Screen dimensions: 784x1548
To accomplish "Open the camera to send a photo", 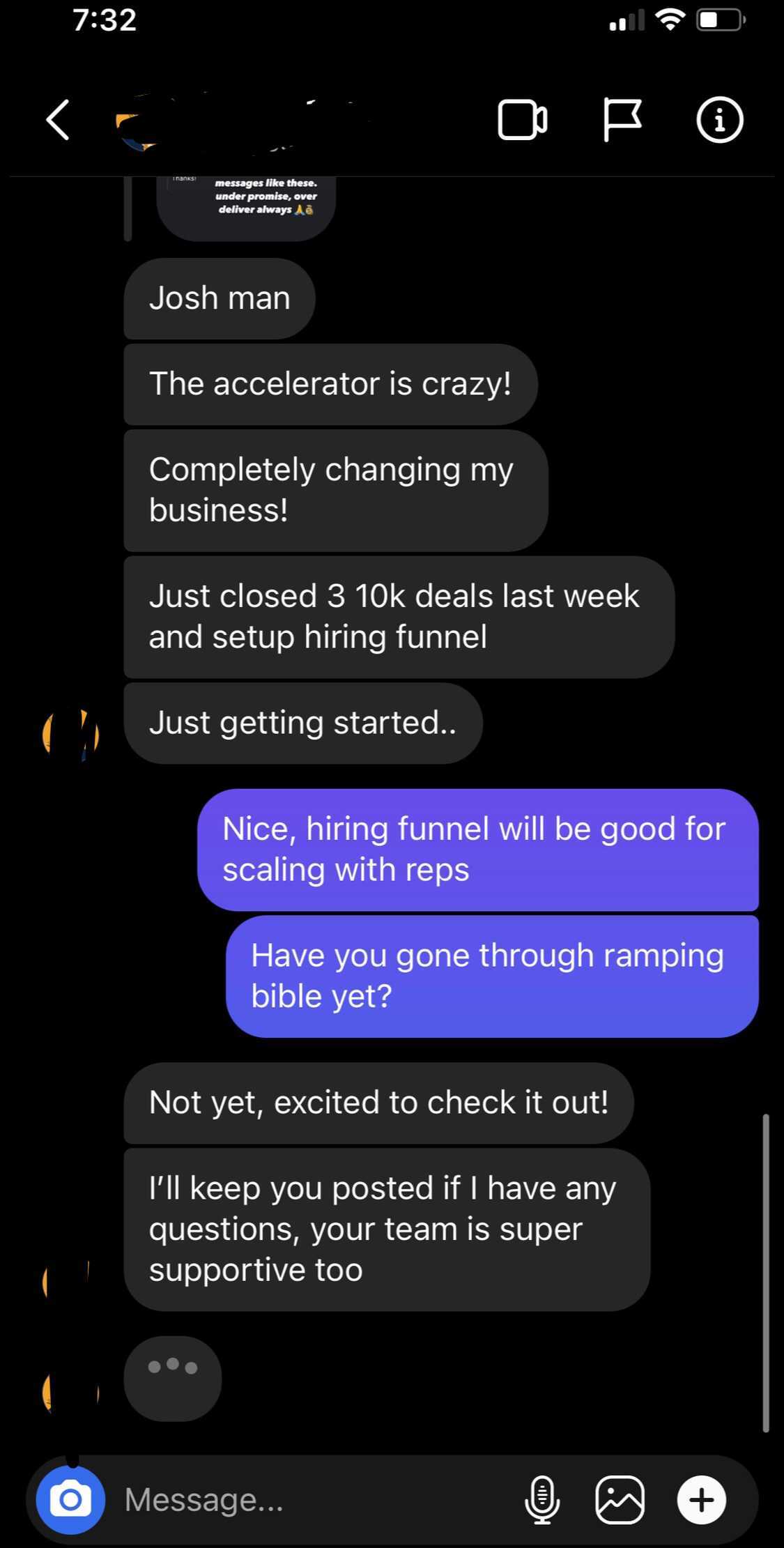I will [x=70, y=1499].
